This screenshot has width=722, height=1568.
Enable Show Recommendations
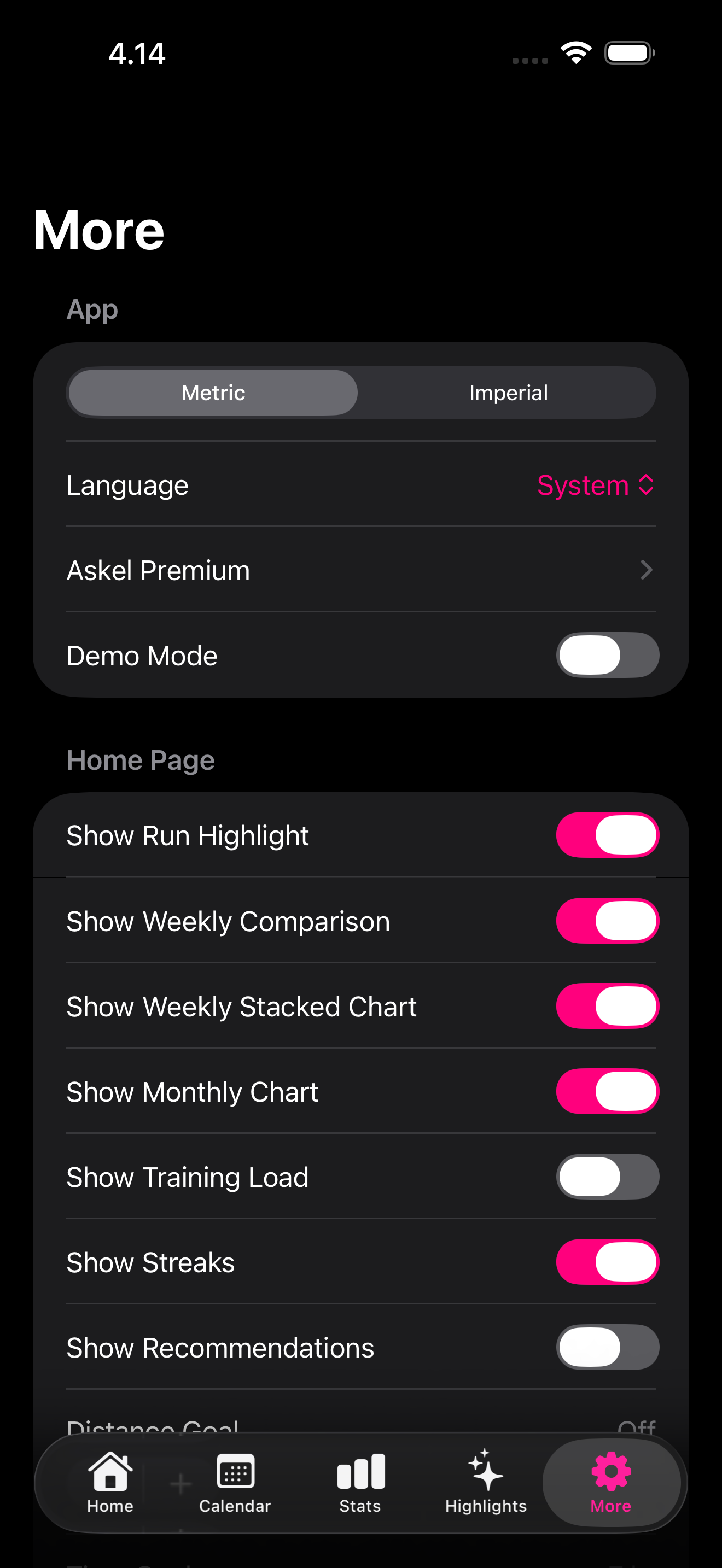(x=607, y=1347)
